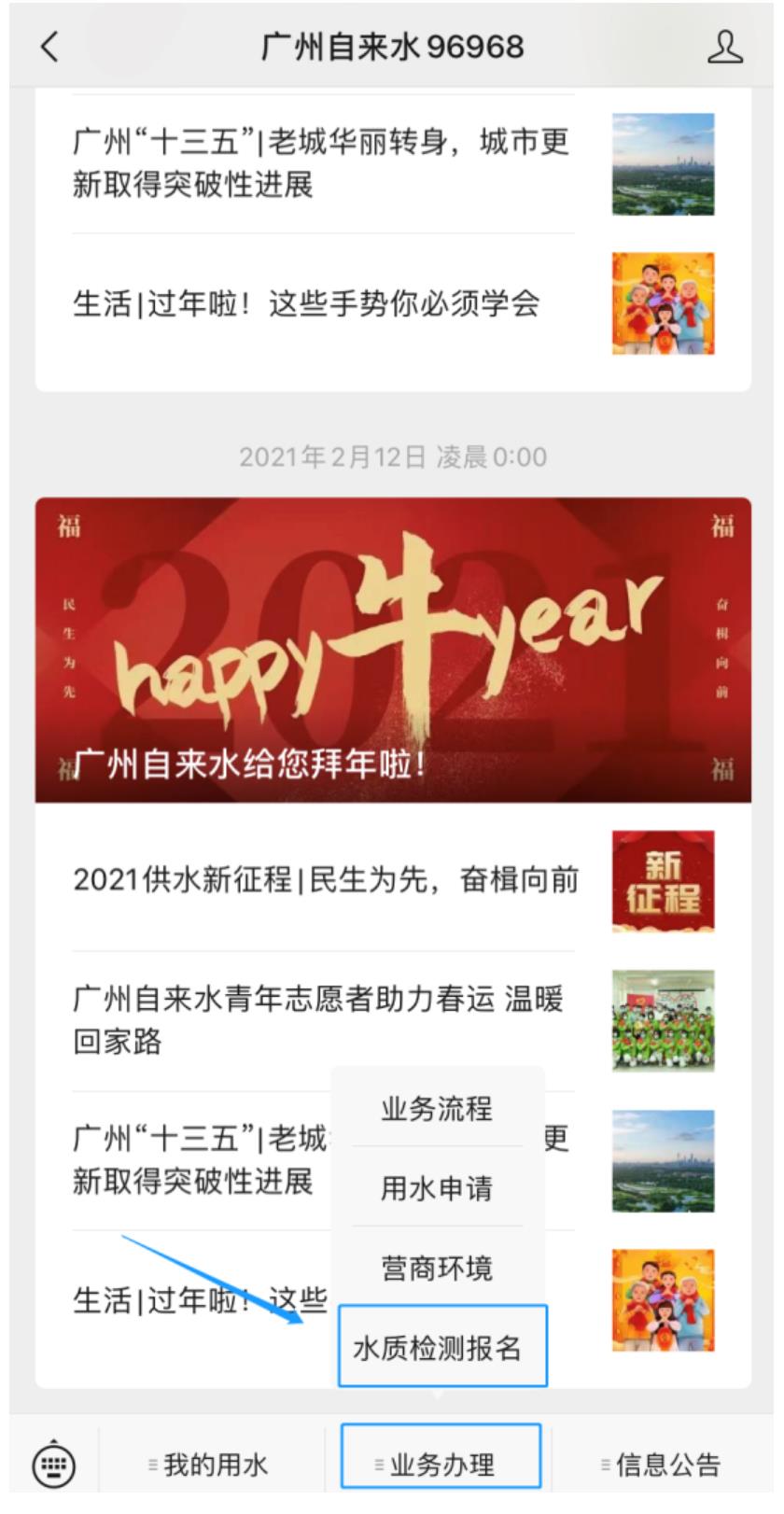Open the account profile icon
The image size is (784, 1514).
724,47
